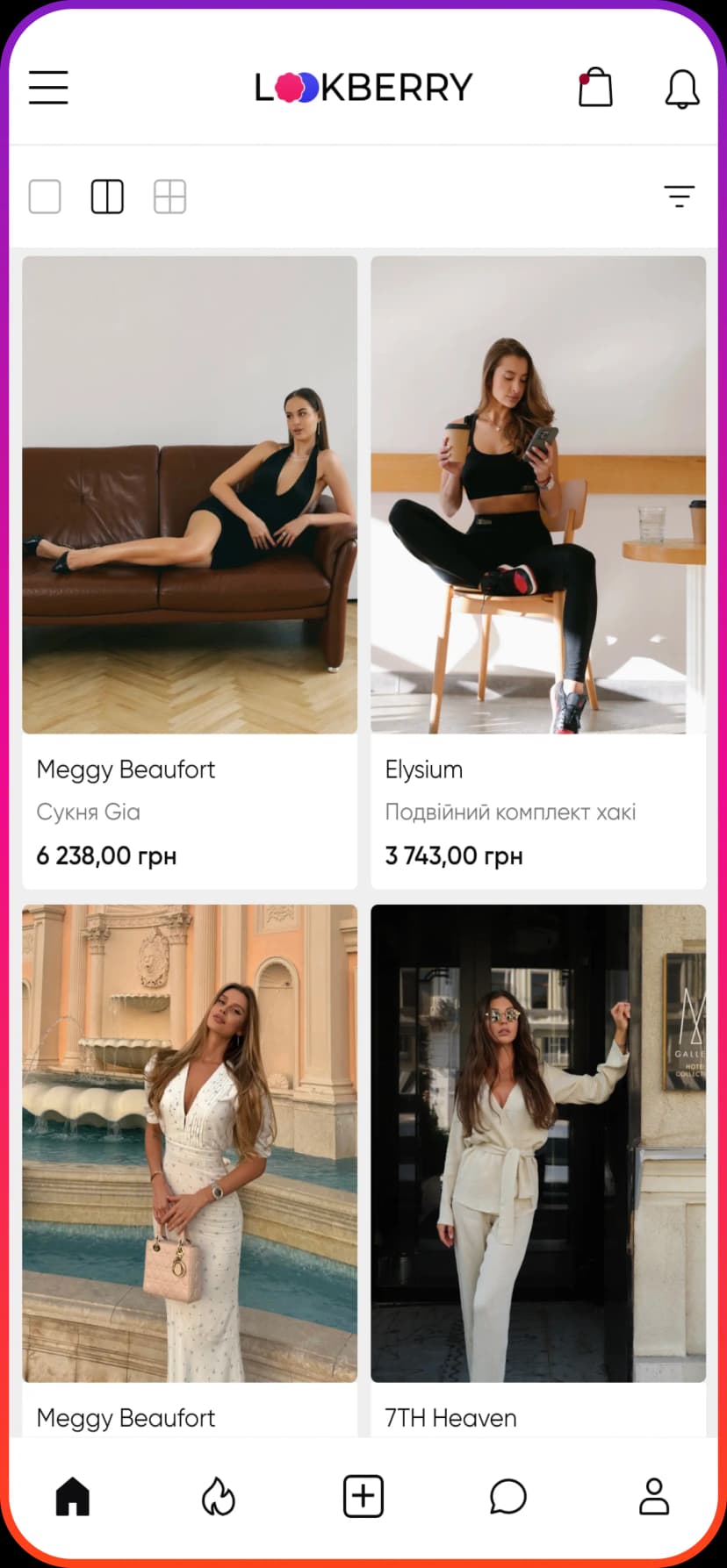This screenshot has width=727, height=1568.
Task: Go to the profile tab
Action: [x=654, y=1497]
